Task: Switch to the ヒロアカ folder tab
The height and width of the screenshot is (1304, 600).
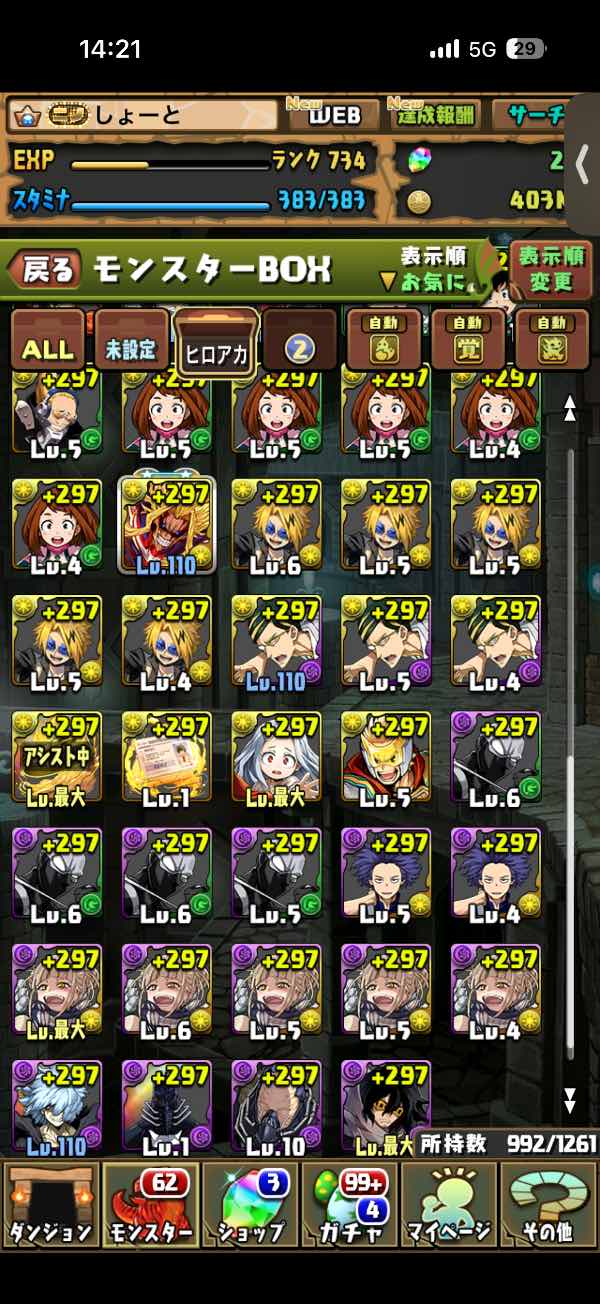Action: 215,346
